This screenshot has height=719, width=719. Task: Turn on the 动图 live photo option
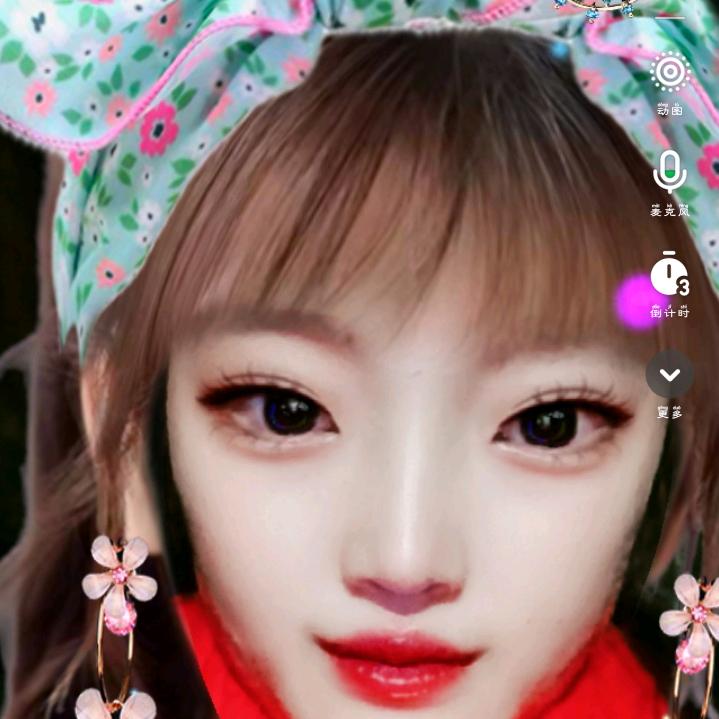(670, 73)
